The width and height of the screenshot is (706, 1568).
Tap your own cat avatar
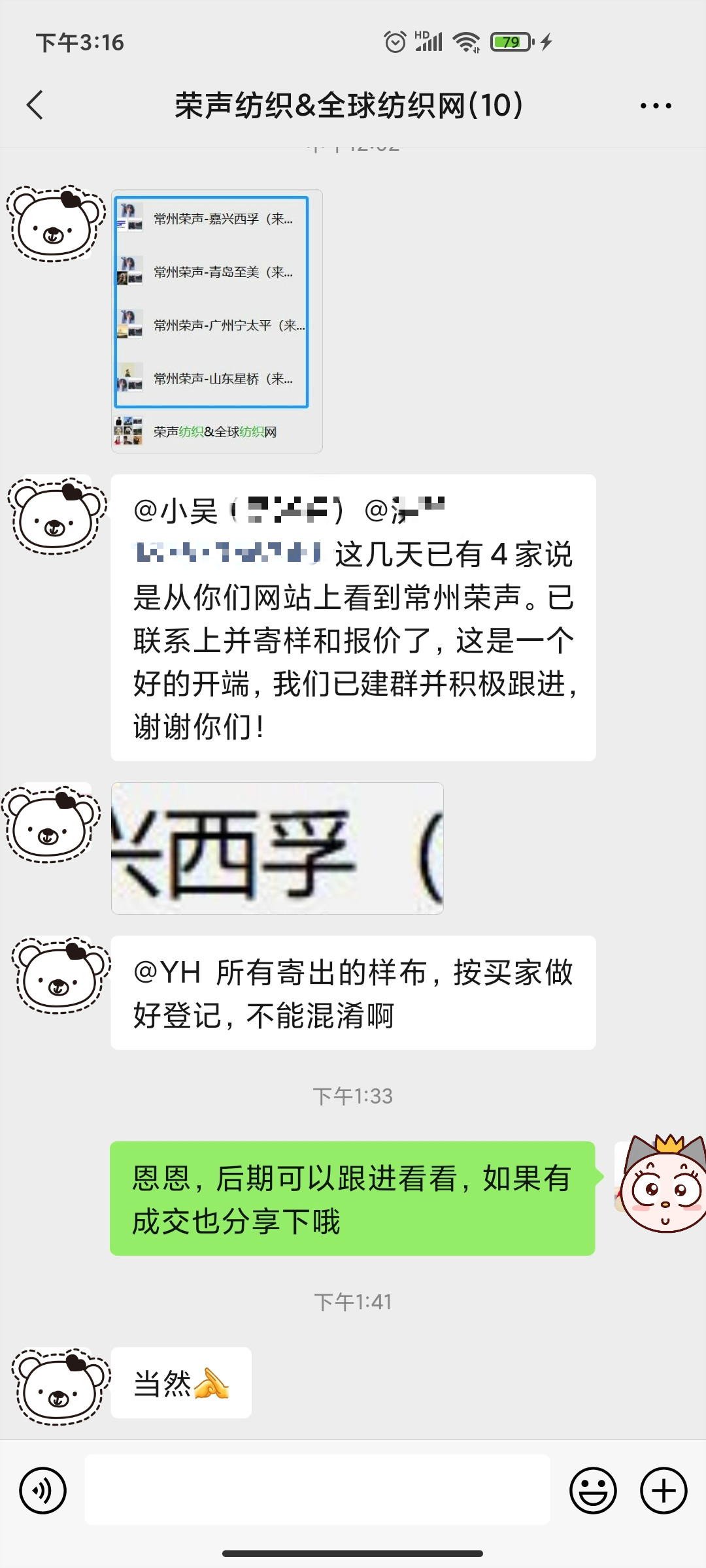pos(662,1184)
